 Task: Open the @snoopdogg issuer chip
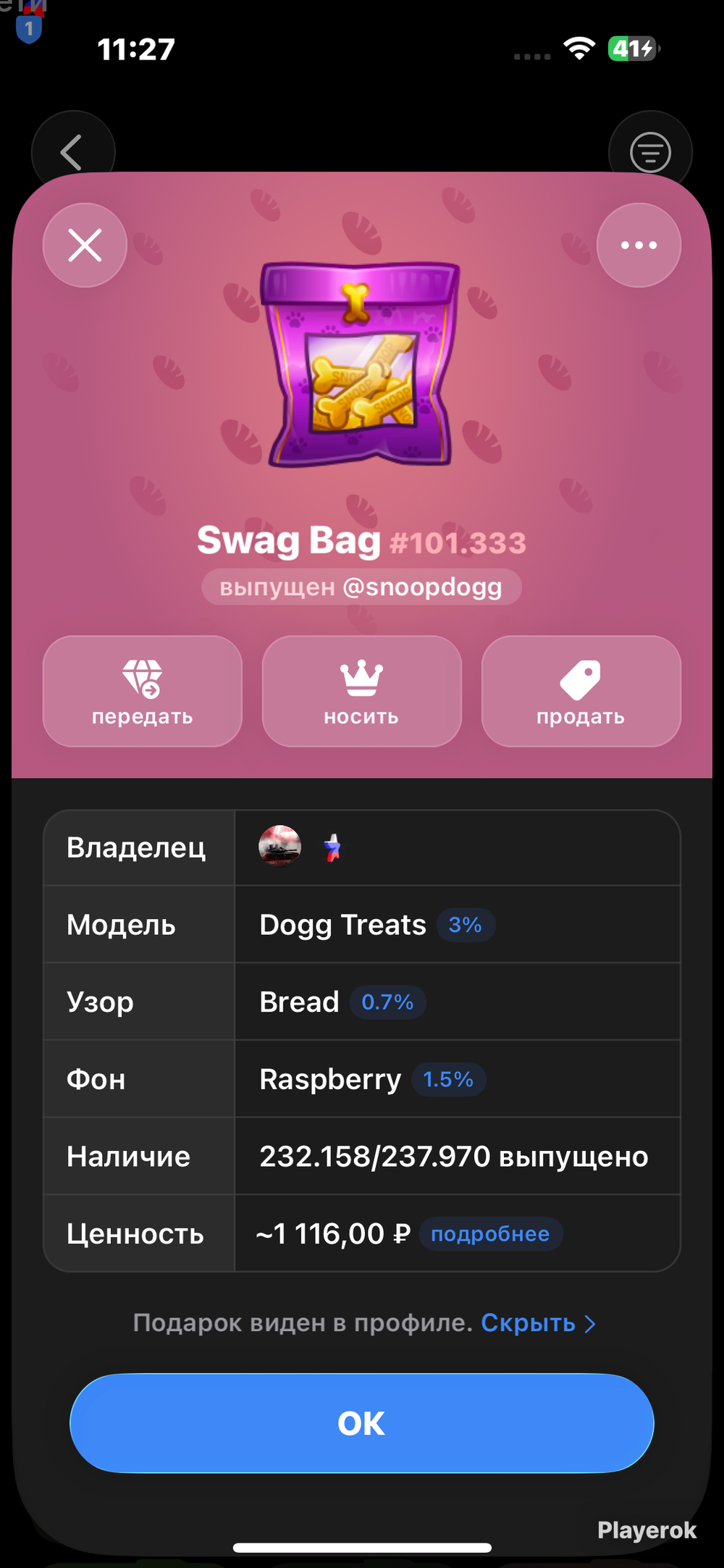tap(361, 587)
